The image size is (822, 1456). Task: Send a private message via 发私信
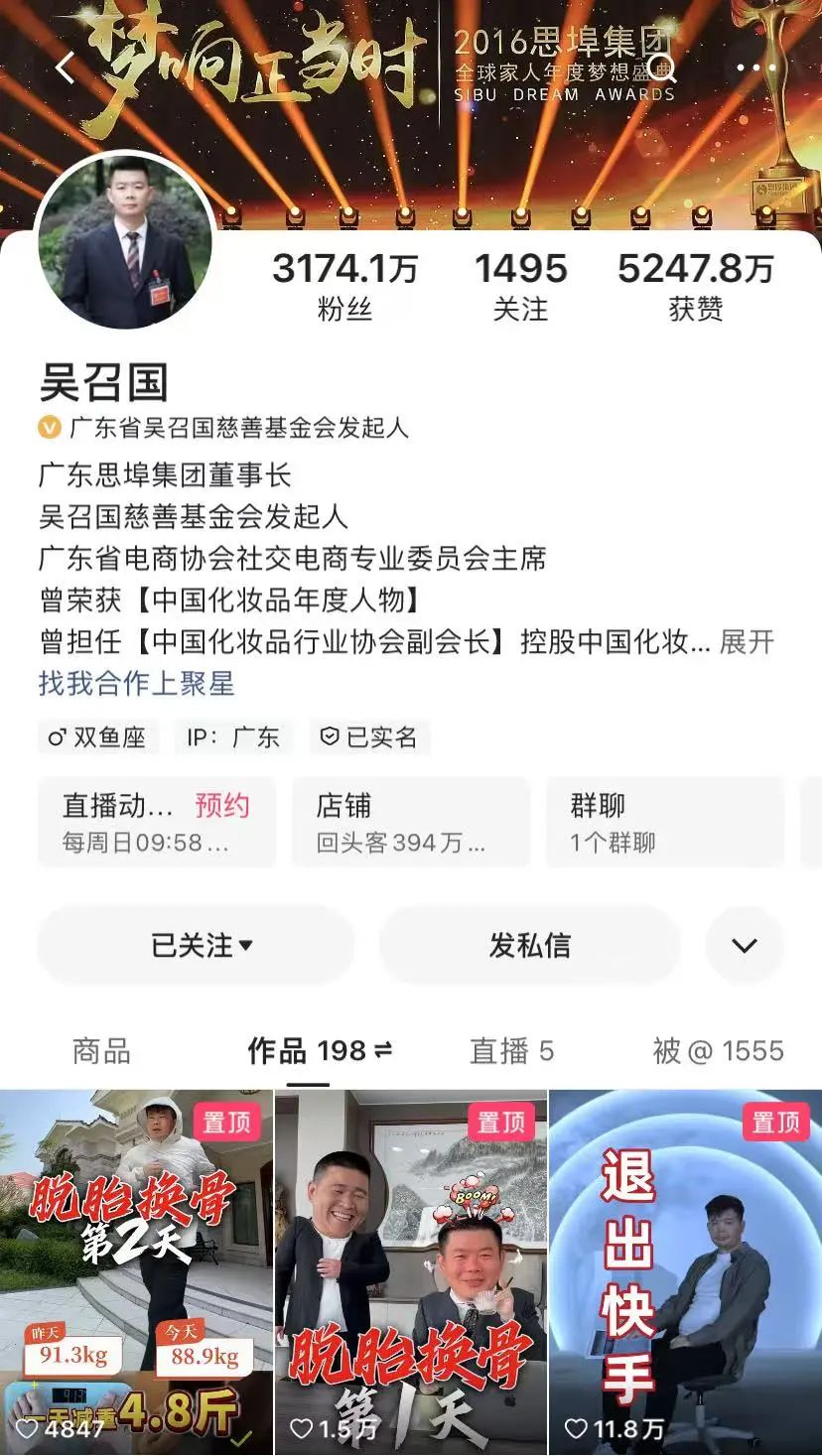(529, 945)
